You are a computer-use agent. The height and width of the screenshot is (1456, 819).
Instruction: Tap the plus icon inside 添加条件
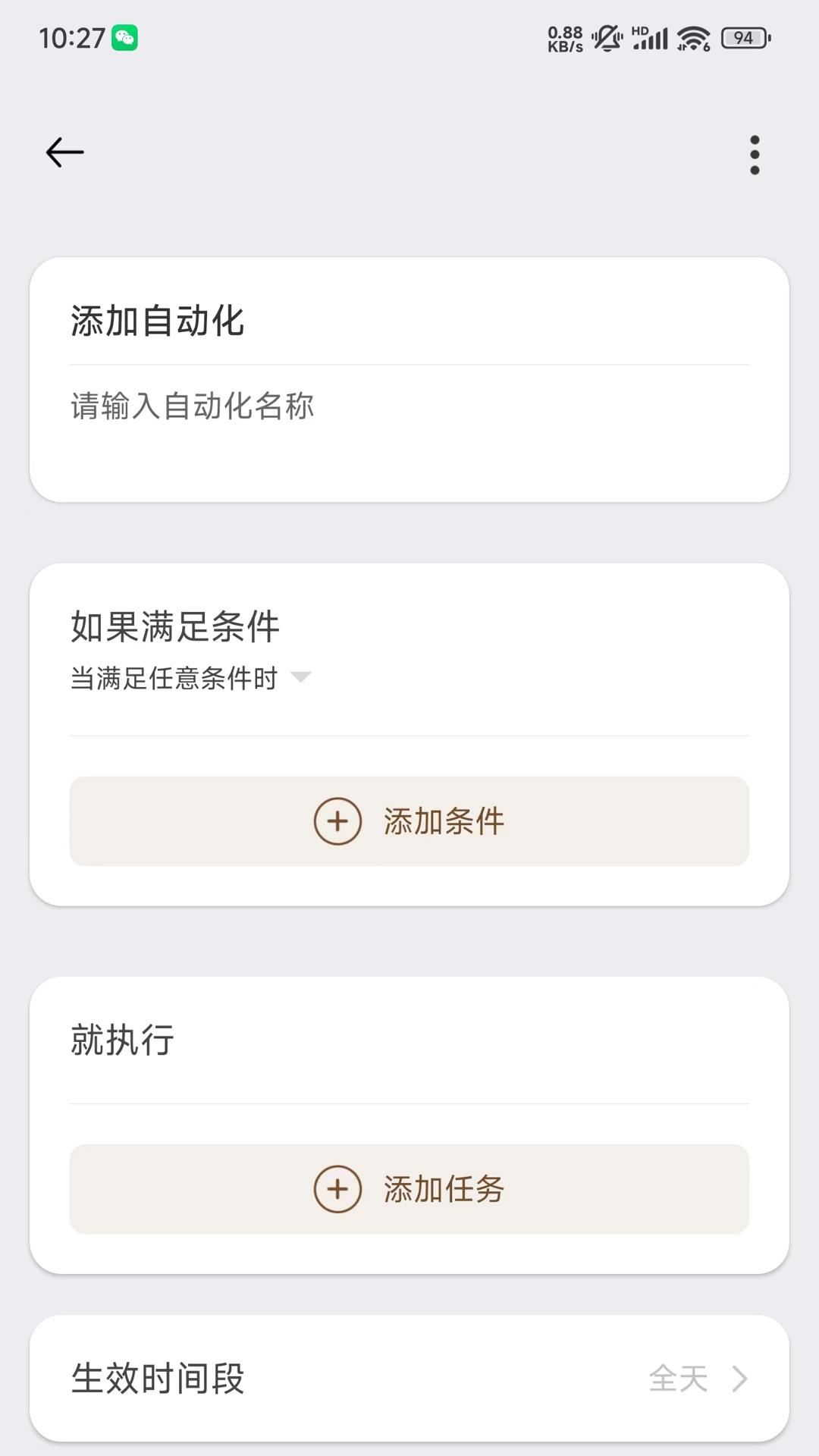337,821
